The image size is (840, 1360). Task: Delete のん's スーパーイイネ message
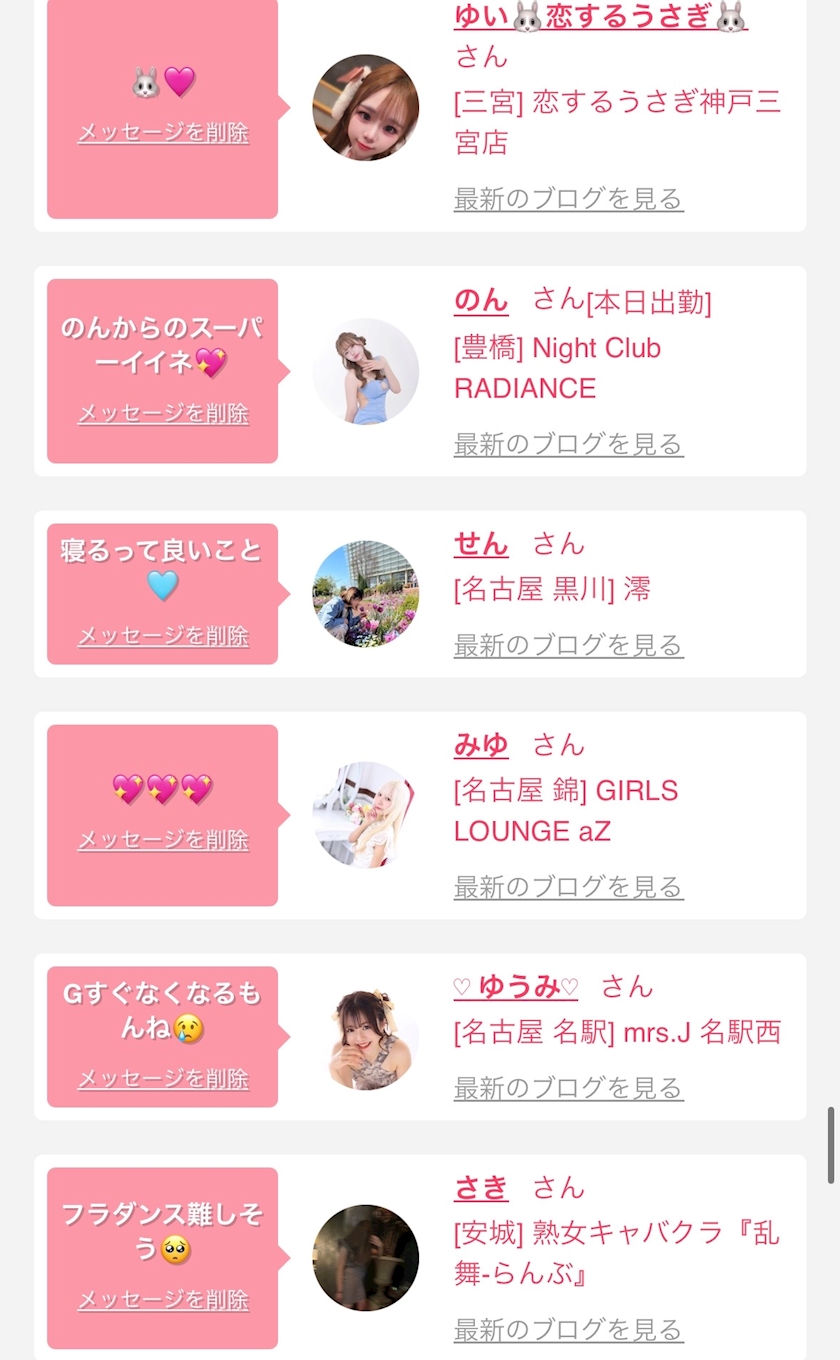(x=163, y=413)
